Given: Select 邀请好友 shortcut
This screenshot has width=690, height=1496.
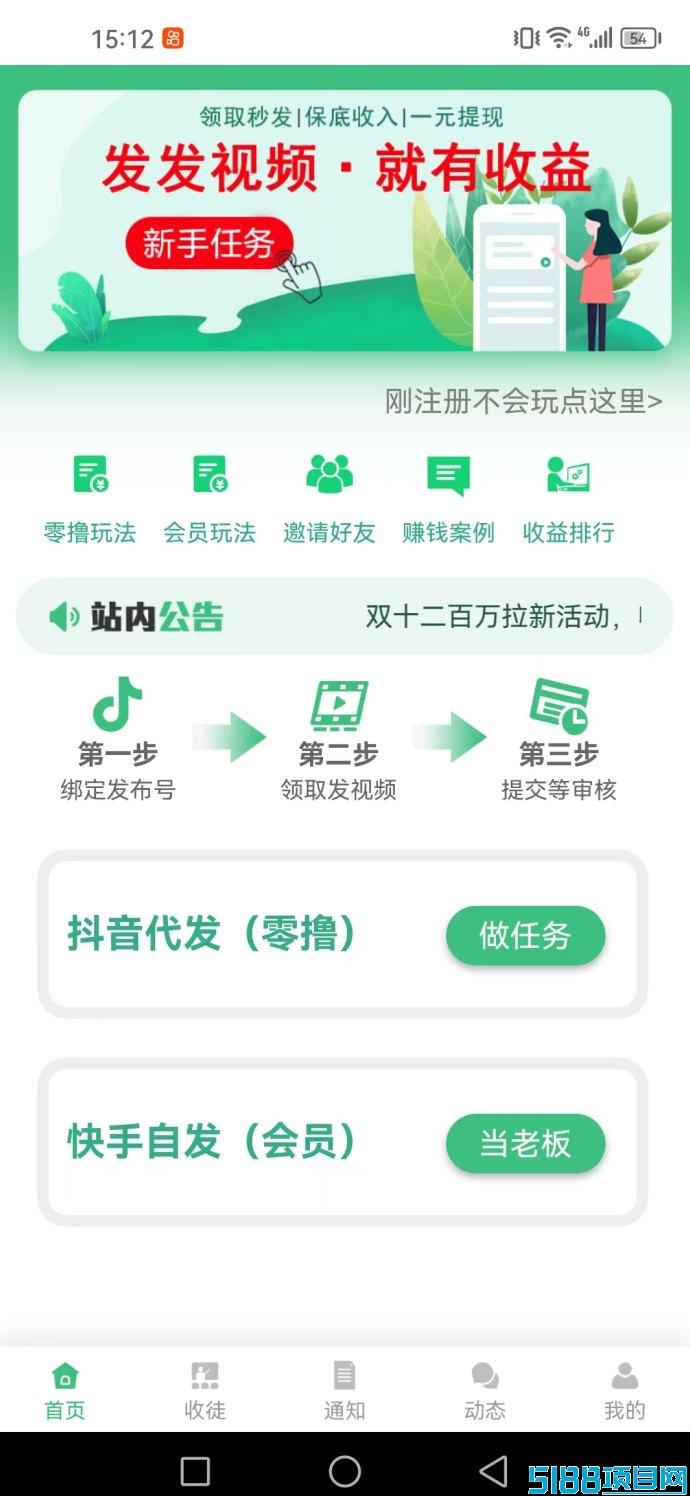Looking at the screenshot, I should [x=329, y=498].
